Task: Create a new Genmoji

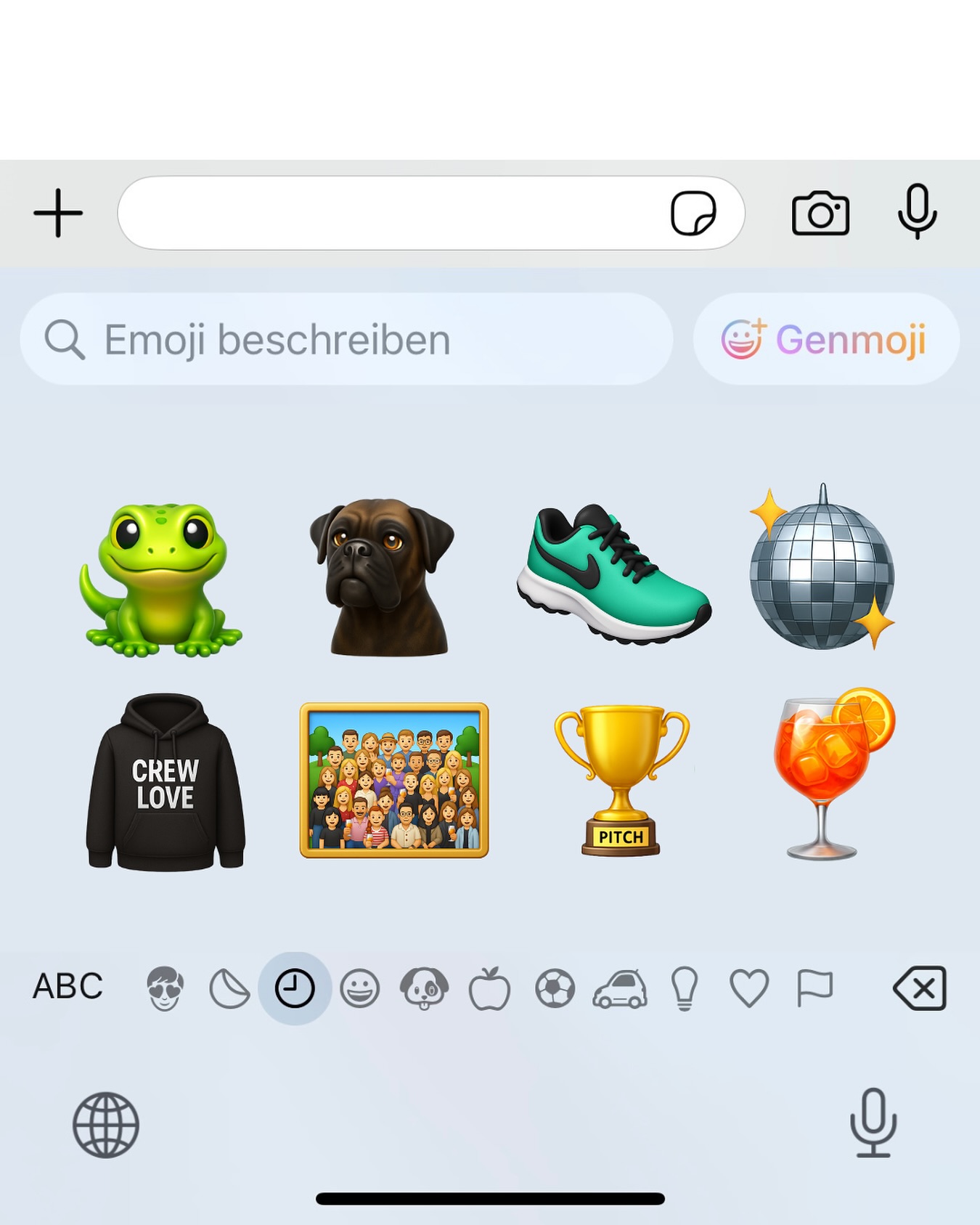Action: coord(825,339)
